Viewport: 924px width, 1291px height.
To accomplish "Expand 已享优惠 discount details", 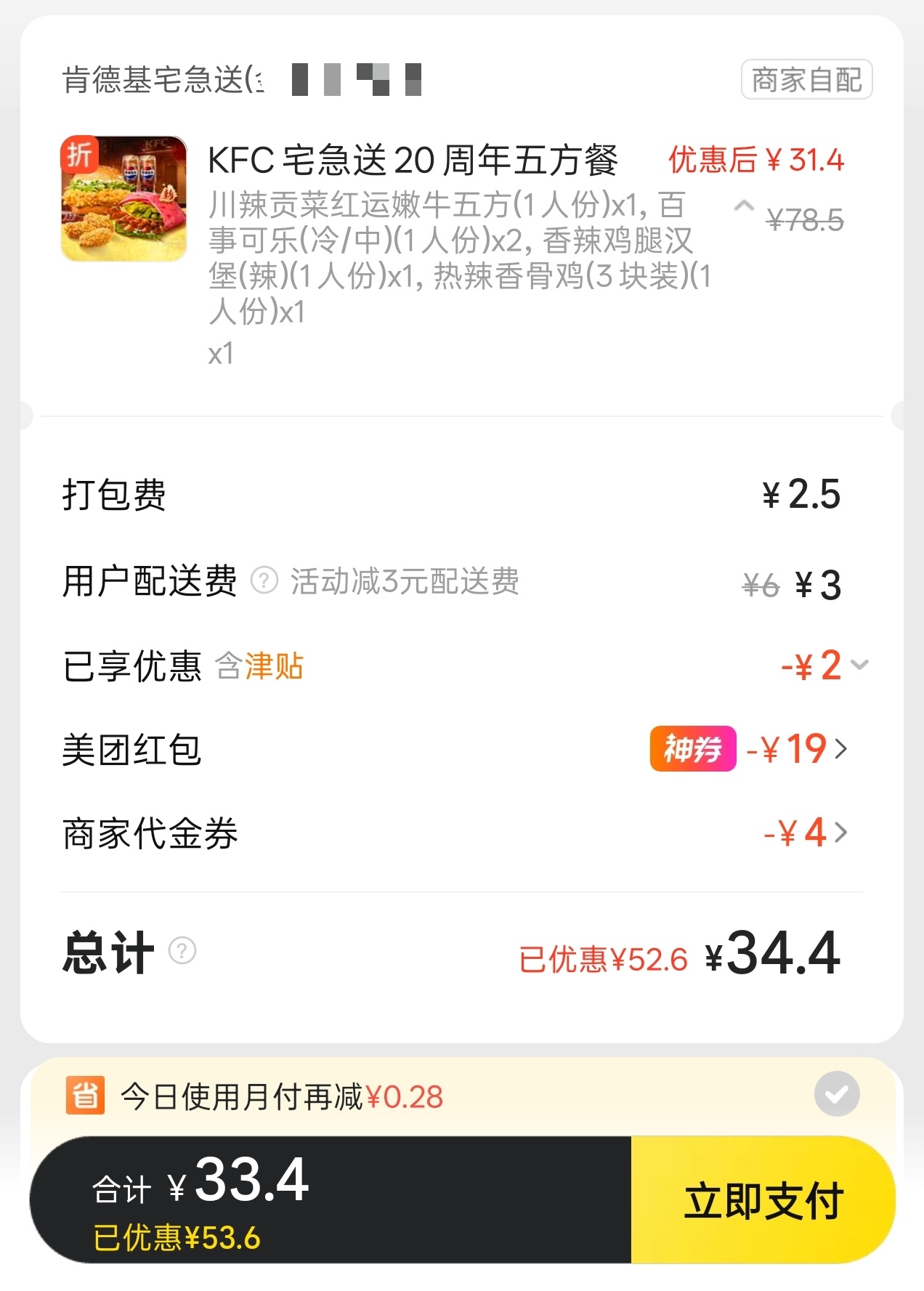I will (x=859, y=665).
